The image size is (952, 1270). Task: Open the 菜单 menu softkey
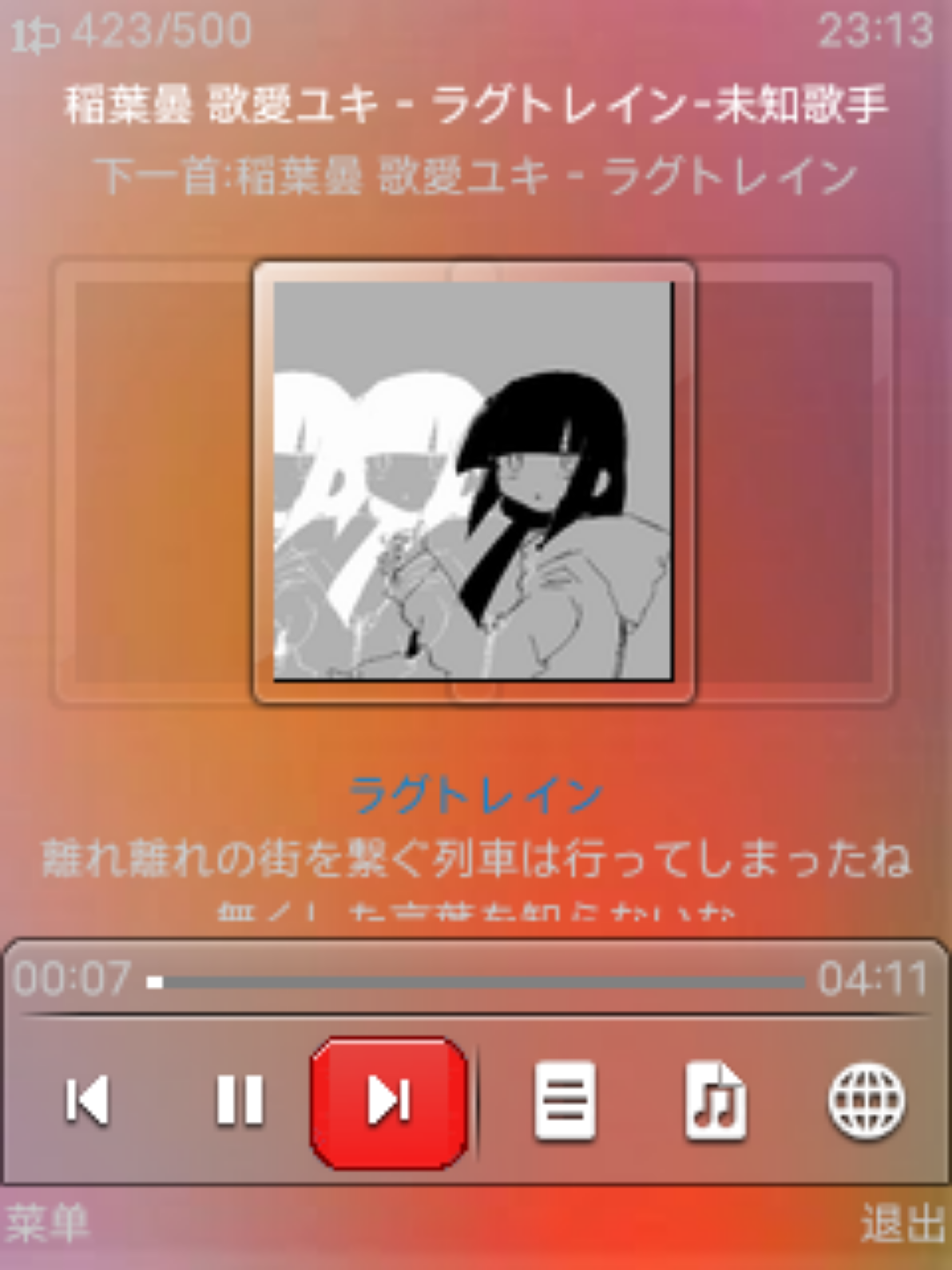(x=48, y=1224)
